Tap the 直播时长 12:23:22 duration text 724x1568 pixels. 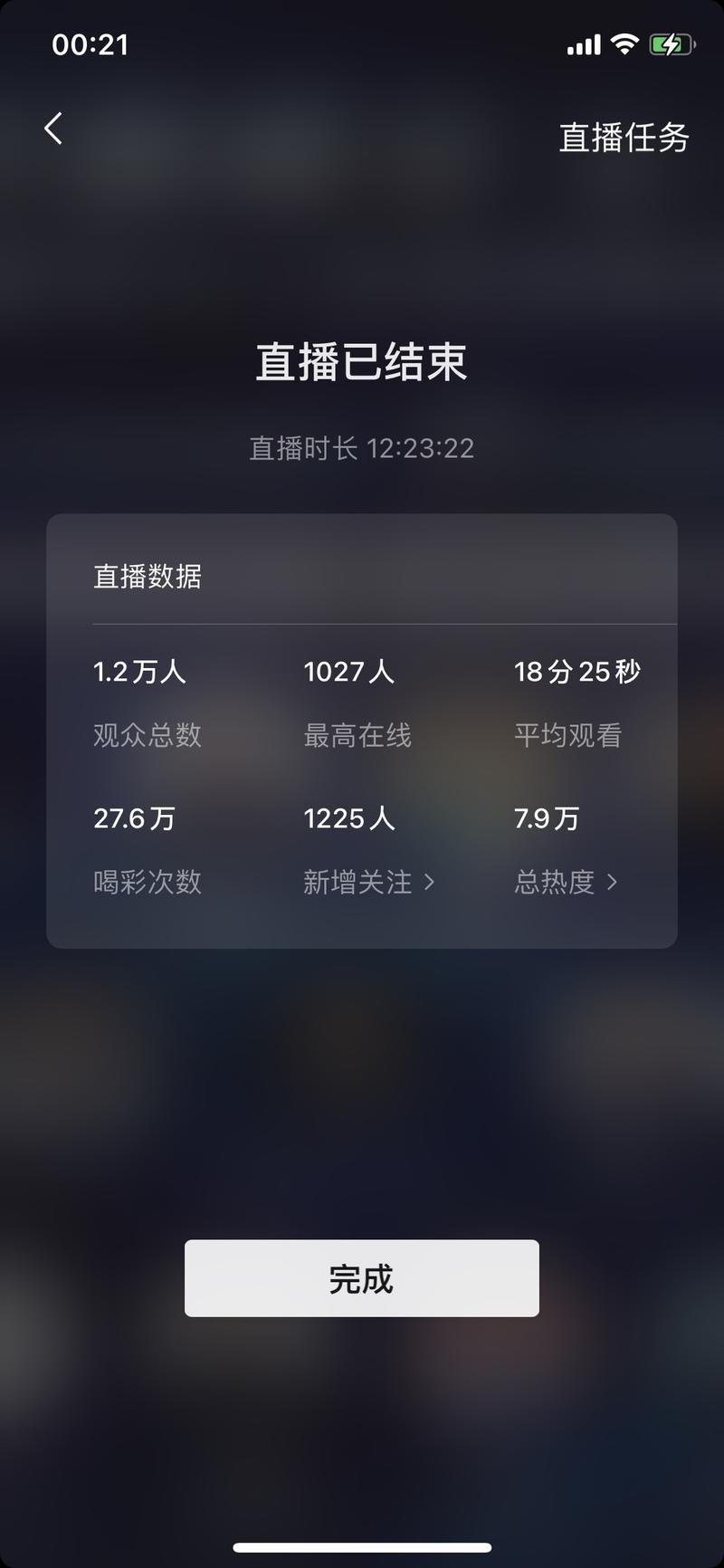(x=361, y=448)
